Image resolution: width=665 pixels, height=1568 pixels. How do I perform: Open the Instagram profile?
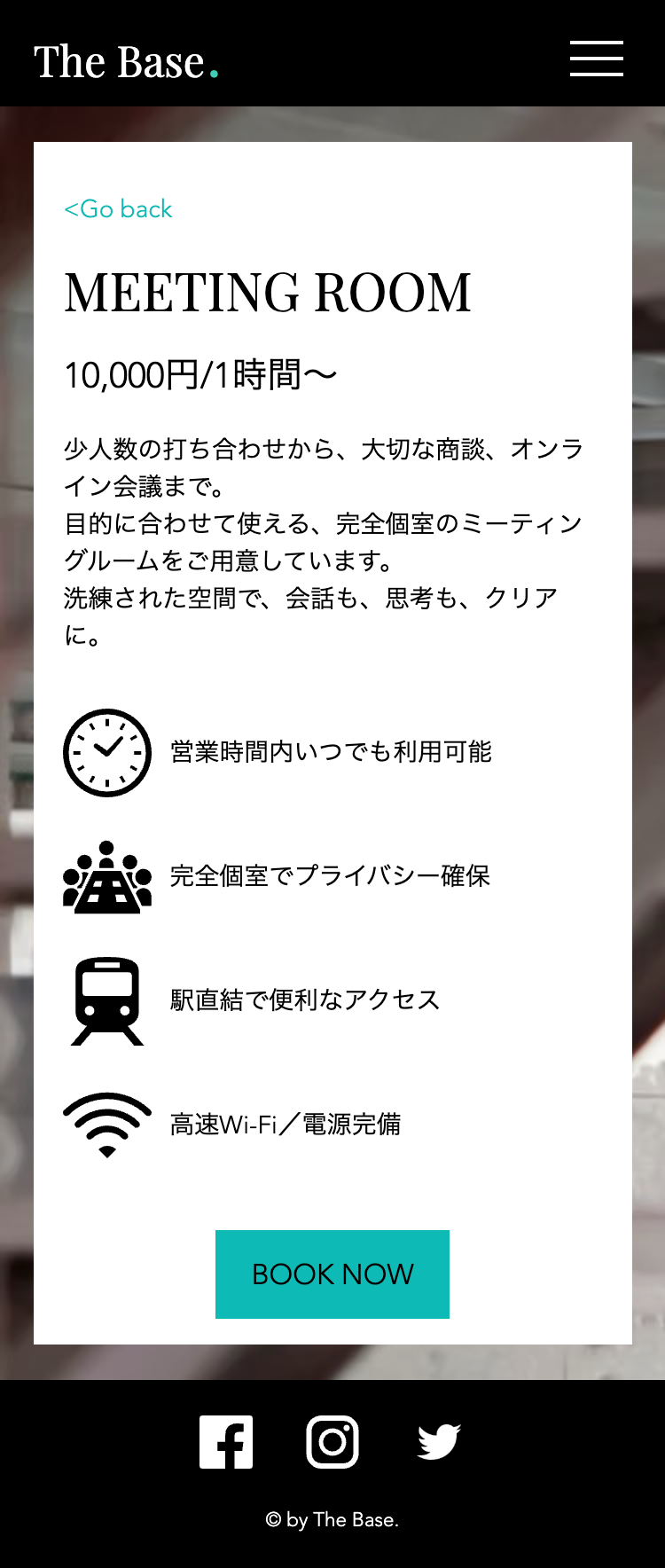click(x=332, y=1442)
